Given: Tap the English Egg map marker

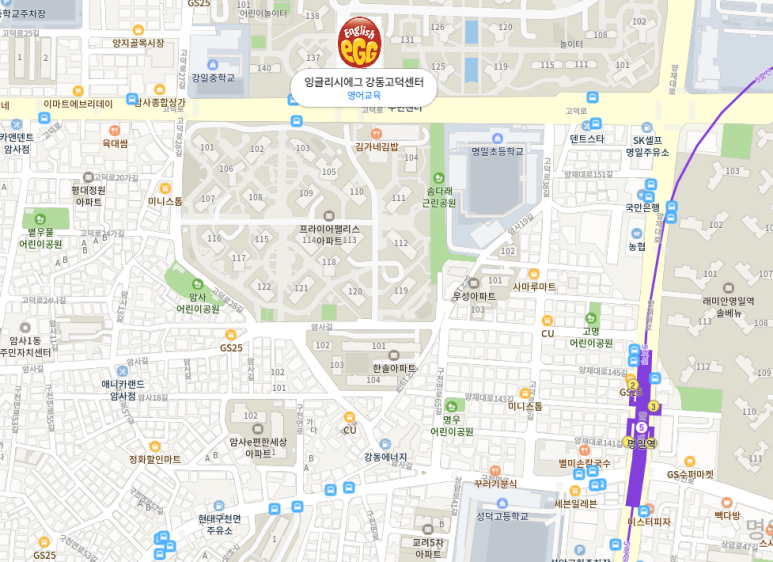Looking at the screenshot, I should coord(359,42).
